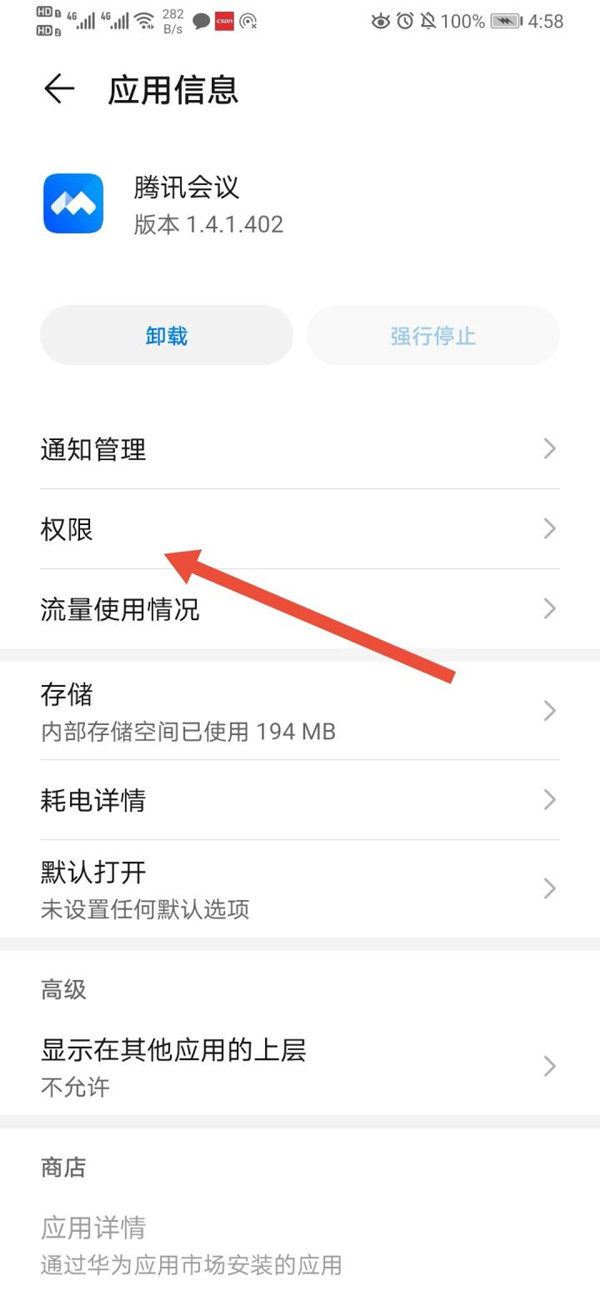Open 通知管理 settings
Viewport: 600px width, 1300px height.
(298, 449)
